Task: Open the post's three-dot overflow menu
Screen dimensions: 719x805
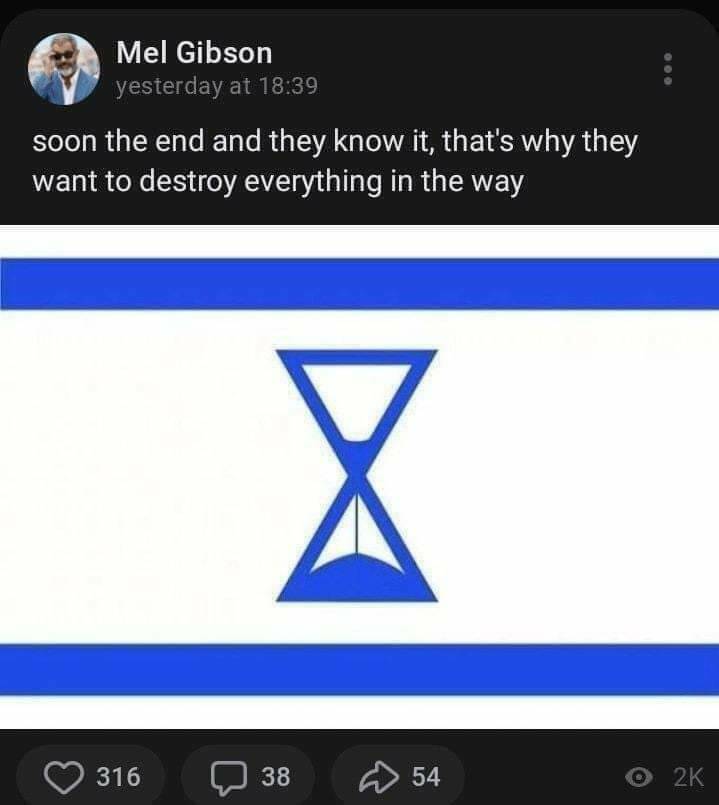Action: click(x=667, y=69)
